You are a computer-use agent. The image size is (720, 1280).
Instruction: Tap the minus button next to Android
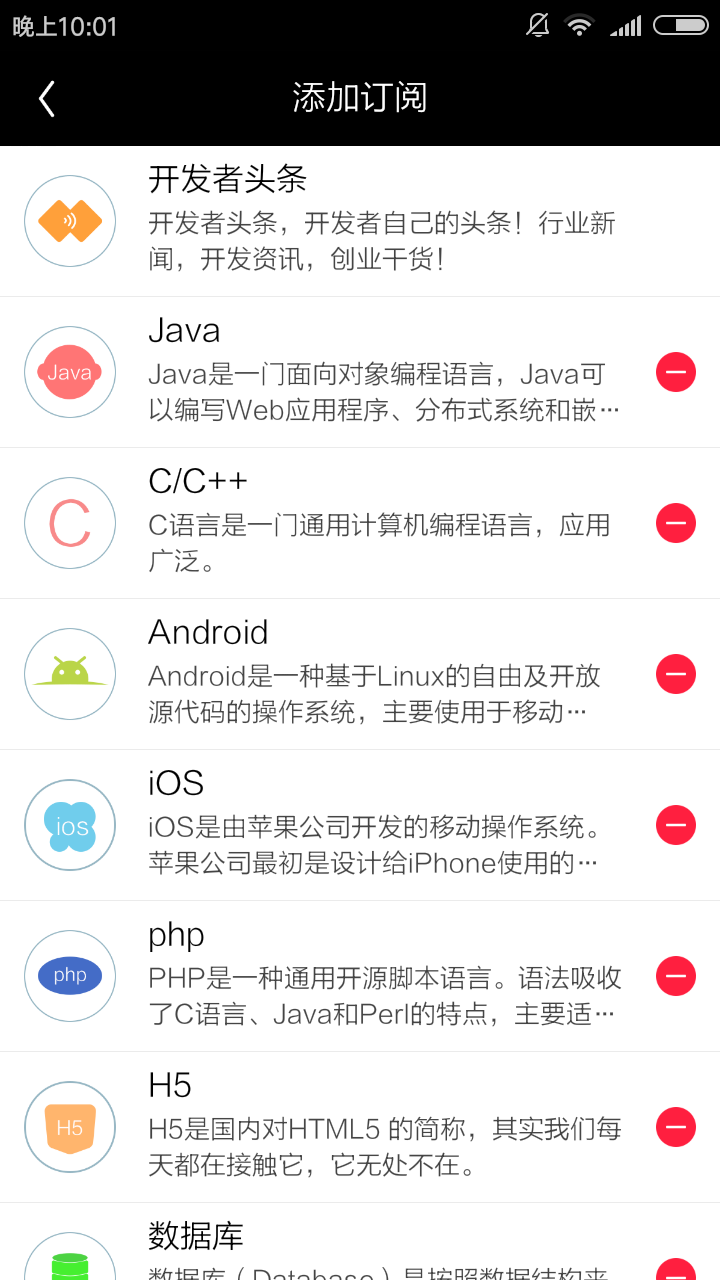tap(676, 674)
